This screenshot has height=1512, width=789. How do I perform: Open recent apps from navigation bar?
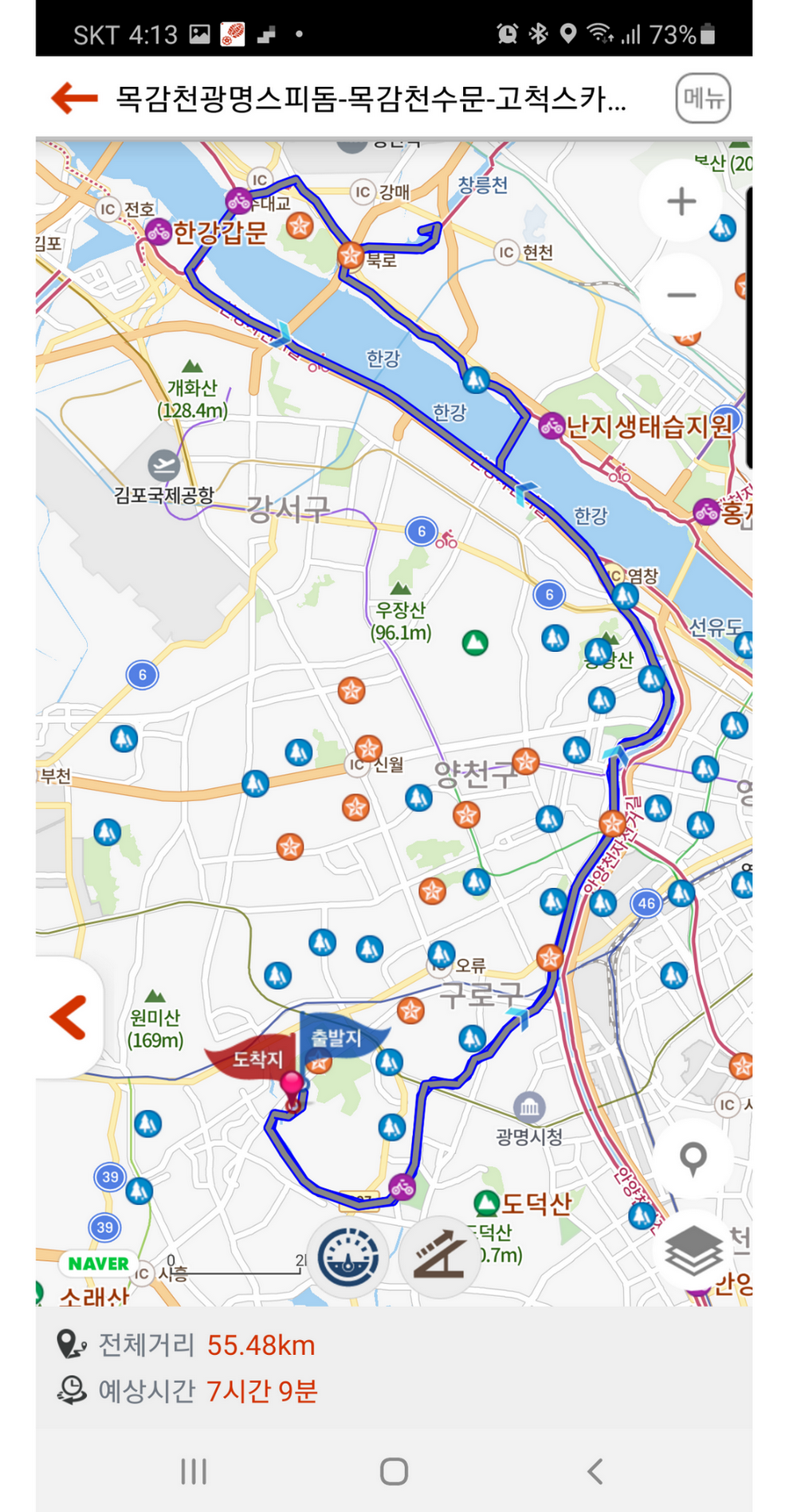(194, 1471)
